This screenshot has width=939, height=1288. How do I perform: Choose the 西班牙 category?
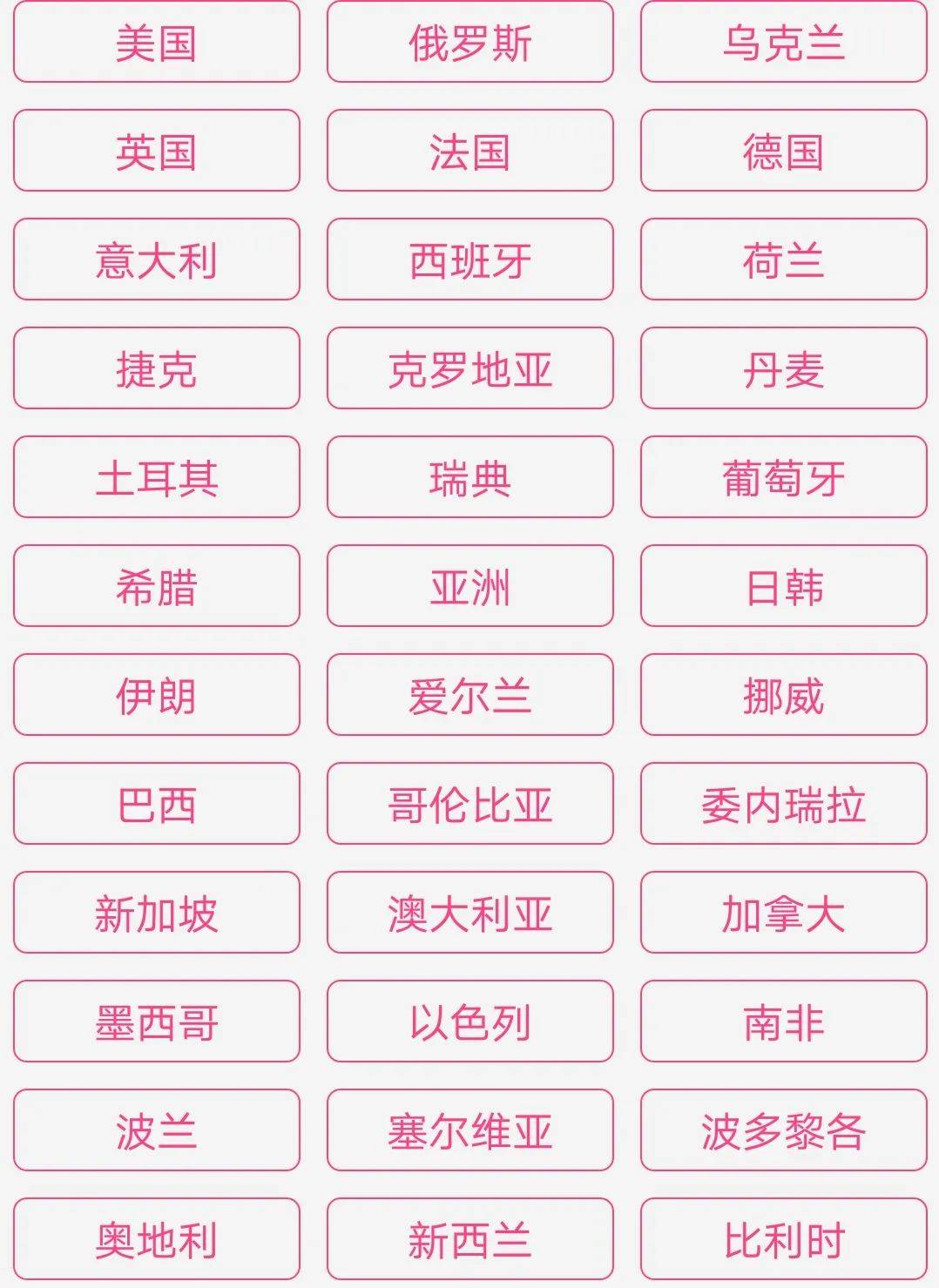[x=470, y=260]
